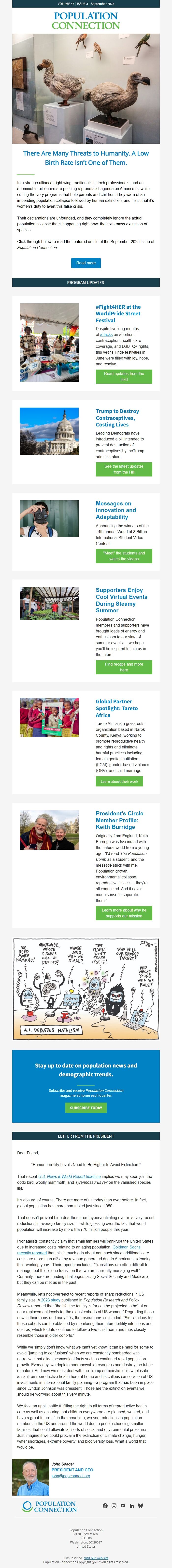Learn more about why he supports our mission
The image size is (172, 1568).
[x=124, y=913]
